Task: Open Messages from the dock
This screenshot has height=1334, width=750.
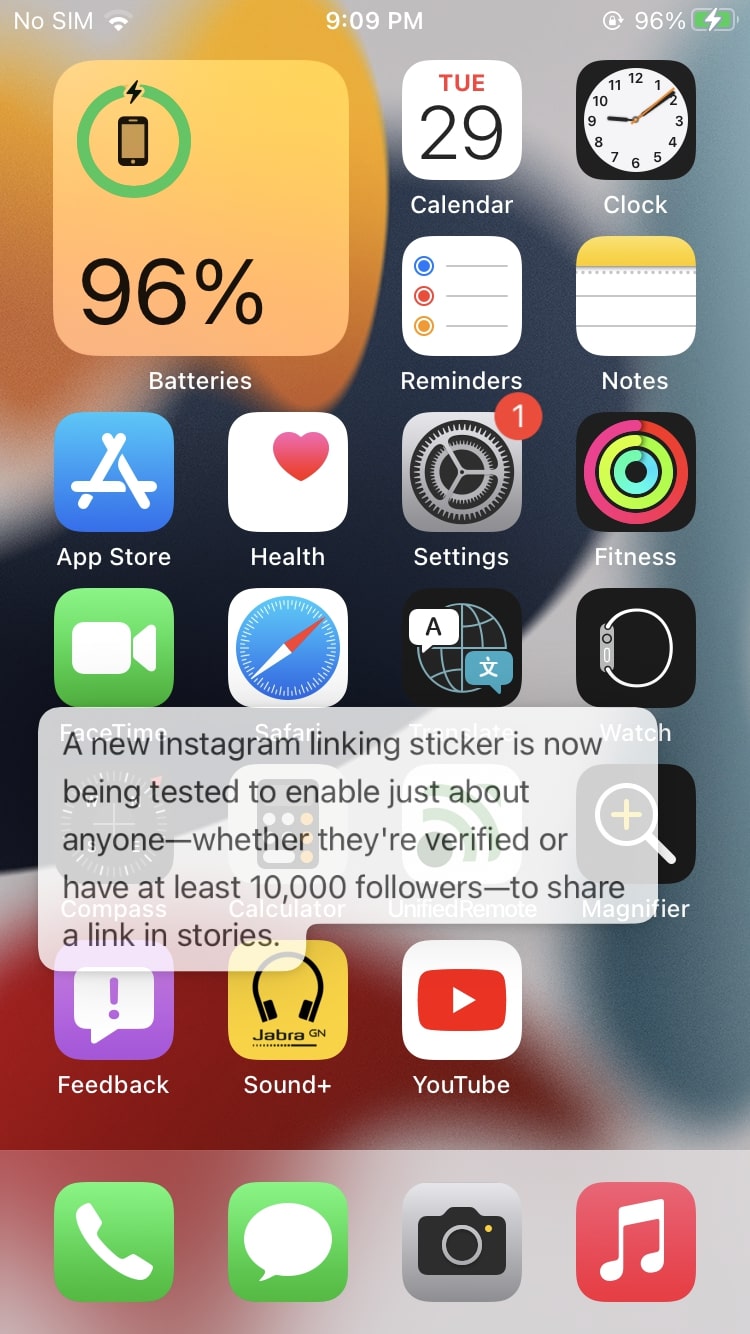Action: [x=287, y=1242]
